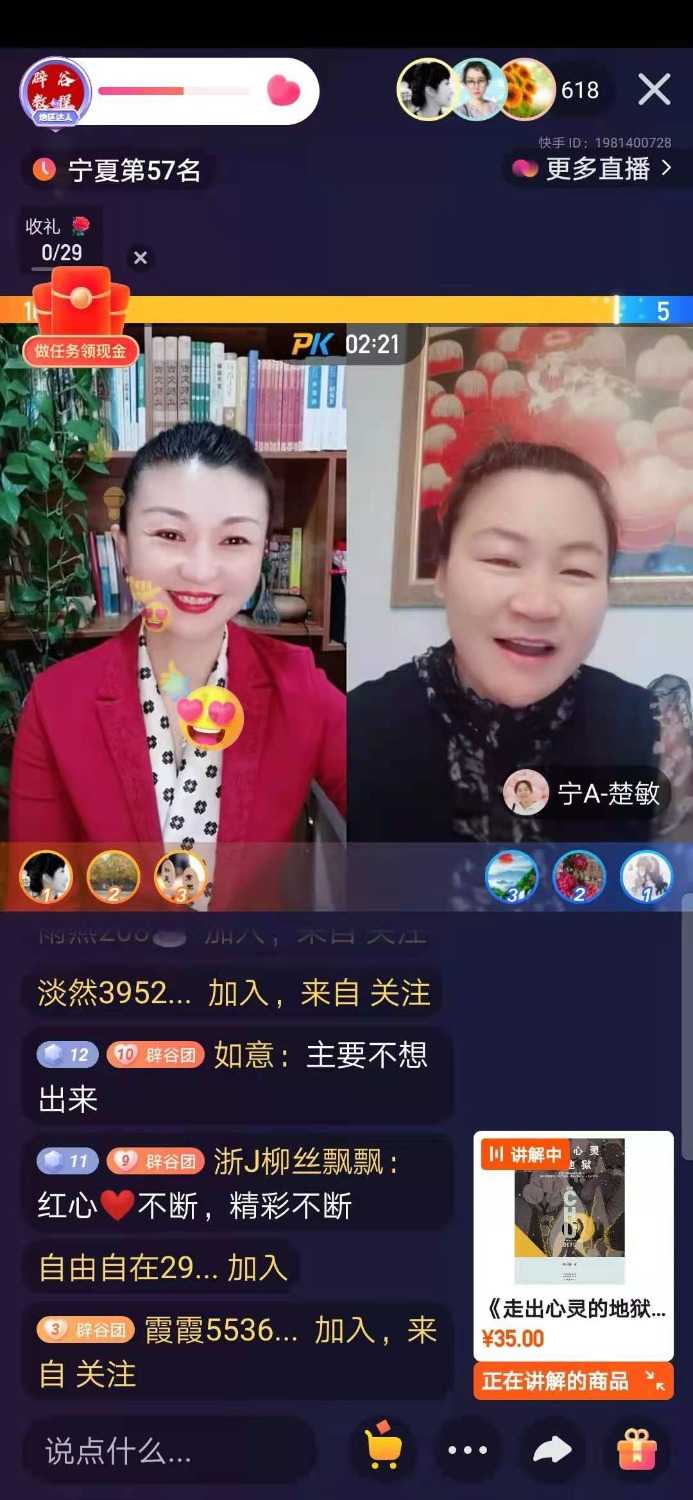Share this live stream
Screen dimensions: 693x1500
552,1450
